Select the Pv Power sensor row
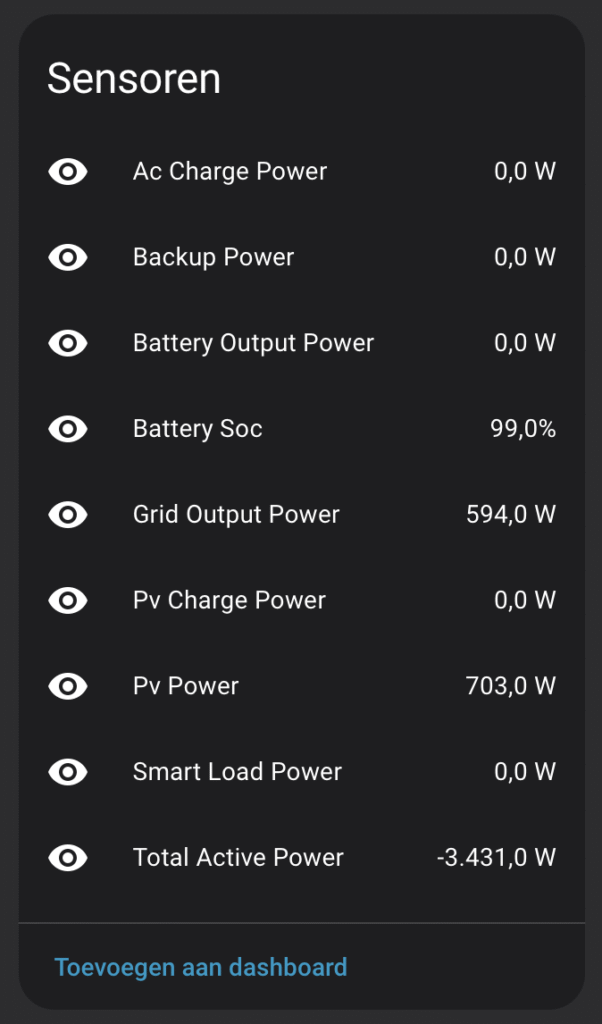The image size is (602, 1024). point(186,687)
